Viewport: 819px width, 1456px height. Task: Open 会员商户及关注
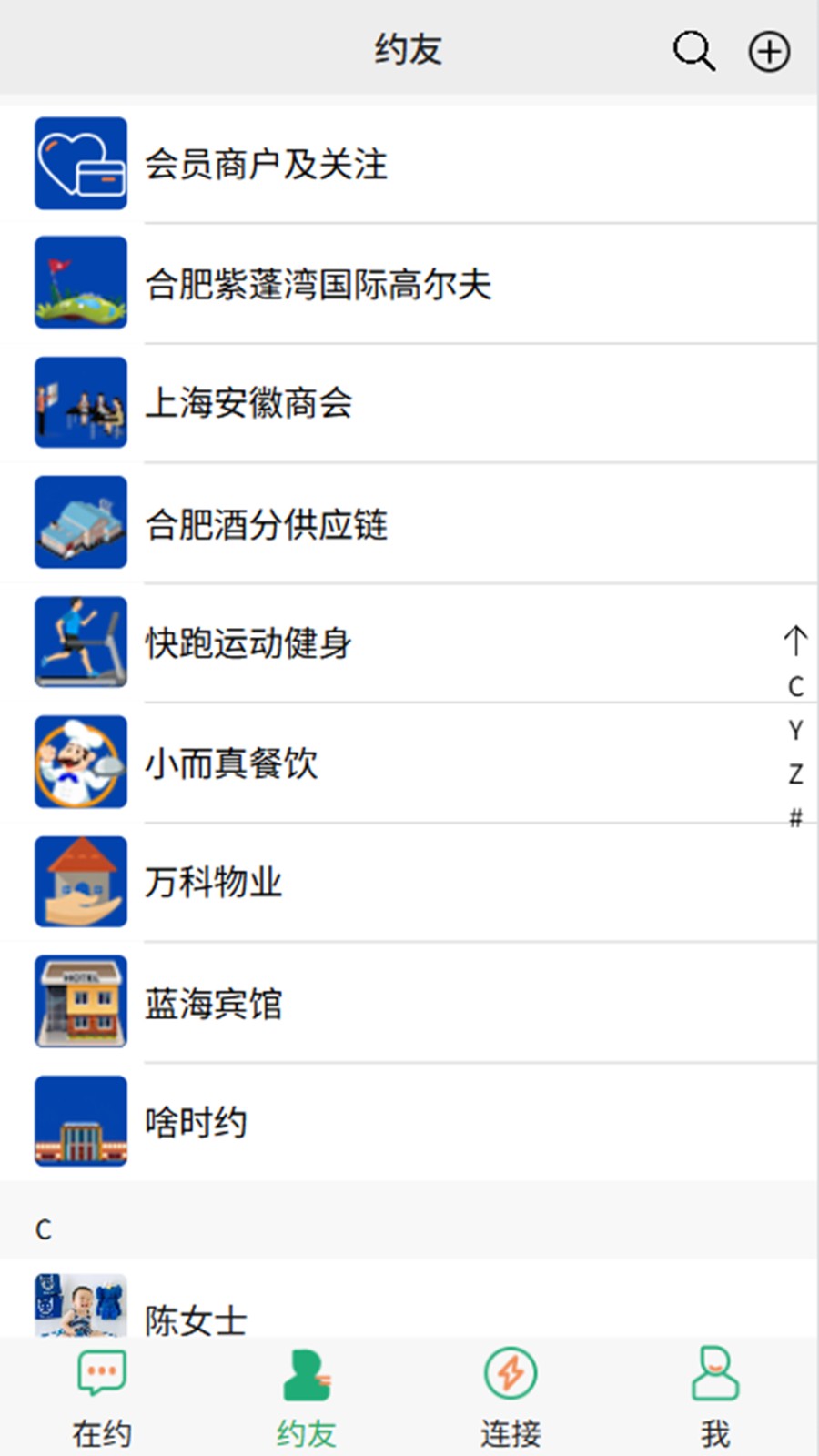pos(409,164)
